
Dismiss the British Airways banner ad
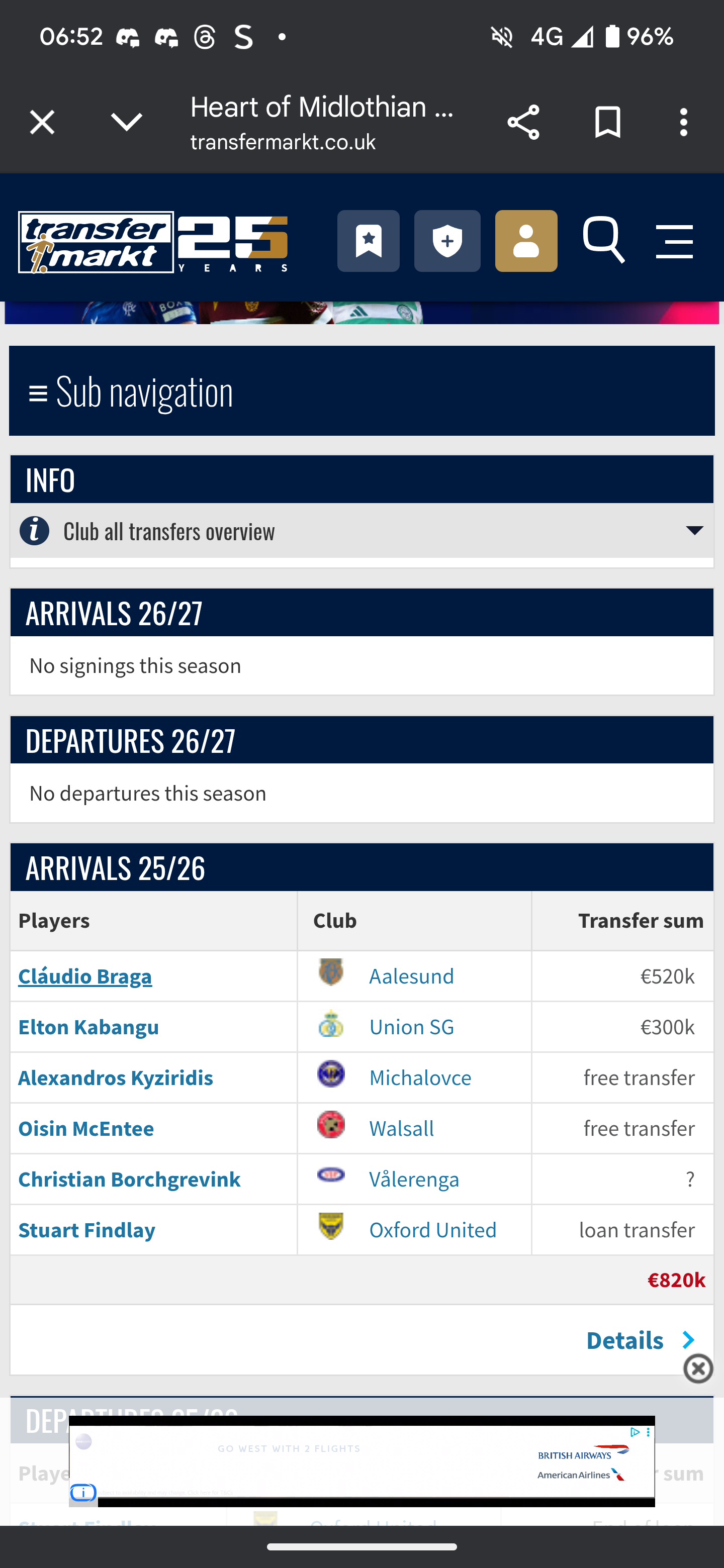(698, 1369)
